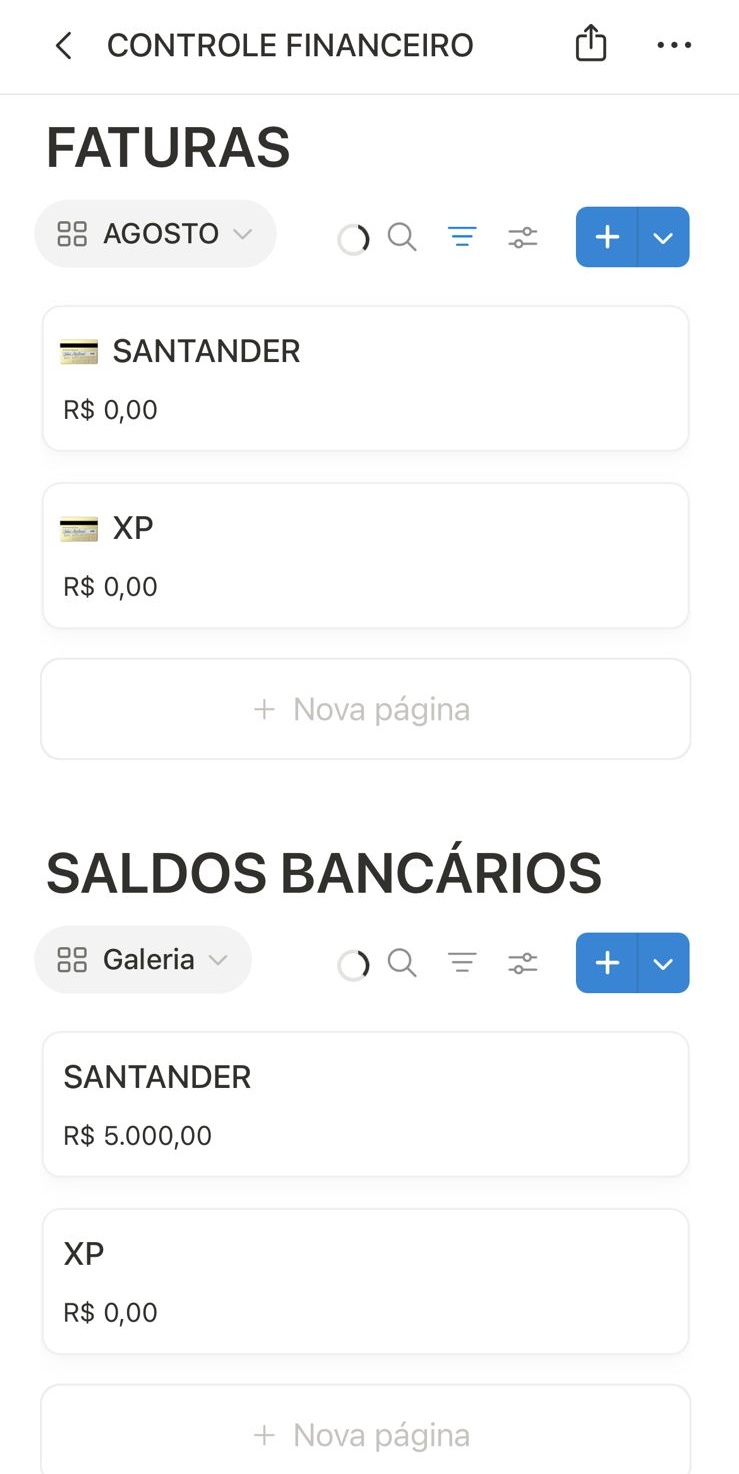This screenshot has width=739, height=1474.
Task: Open Faturas view settings sliders
Action: 522,237
